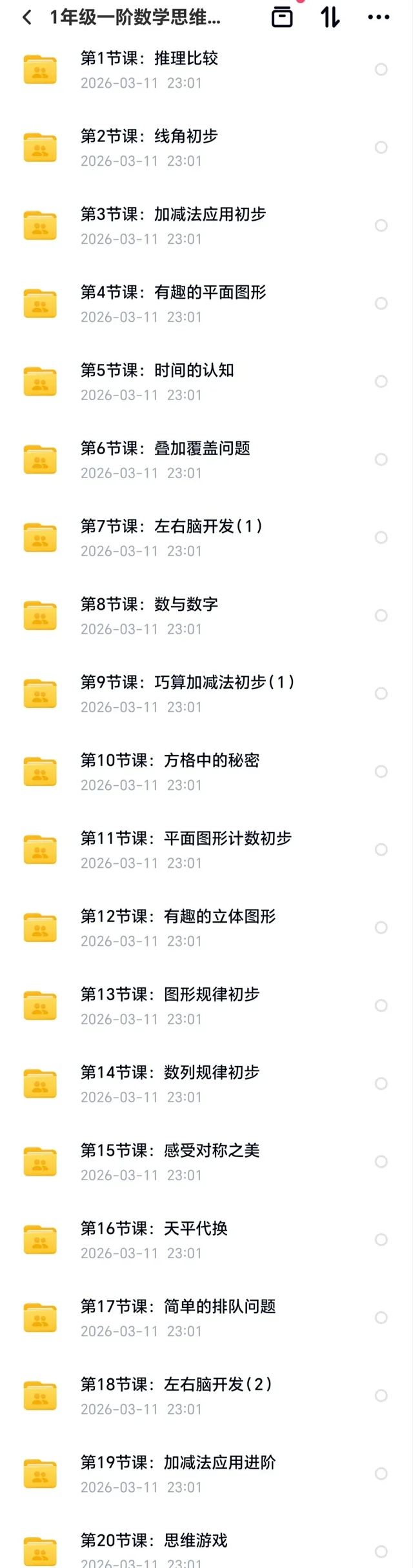Open folder 第10节课：方格中的秘密
The width and height of the screenshot is (413, 1568).
[170, 761]
